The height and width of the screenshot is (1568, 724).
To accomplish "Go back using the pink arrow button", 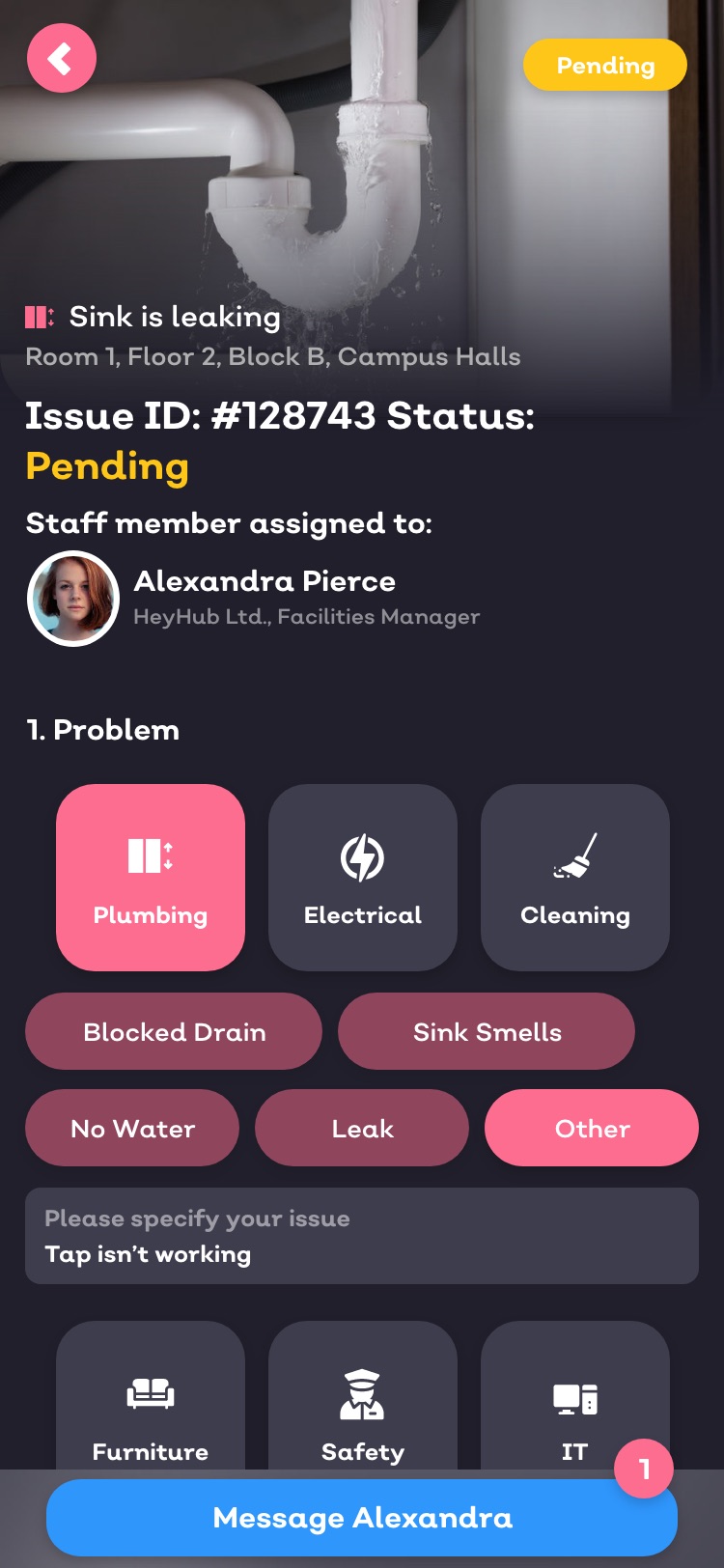I will (x=62, y=59).
